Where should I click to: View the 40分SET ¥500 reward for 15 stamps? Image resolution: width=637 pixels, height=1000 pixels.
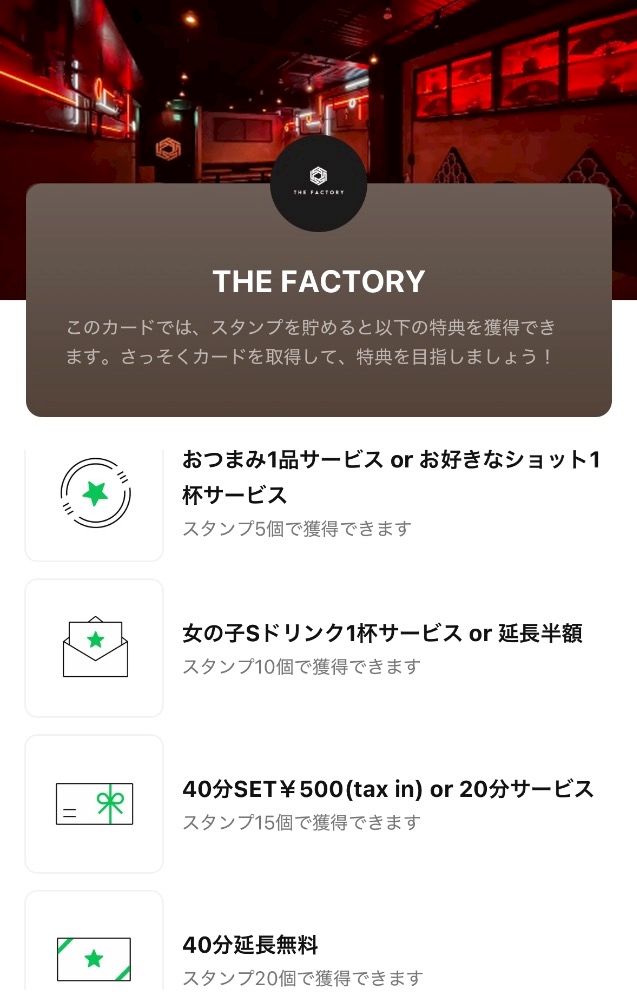[x=388, y=804]
